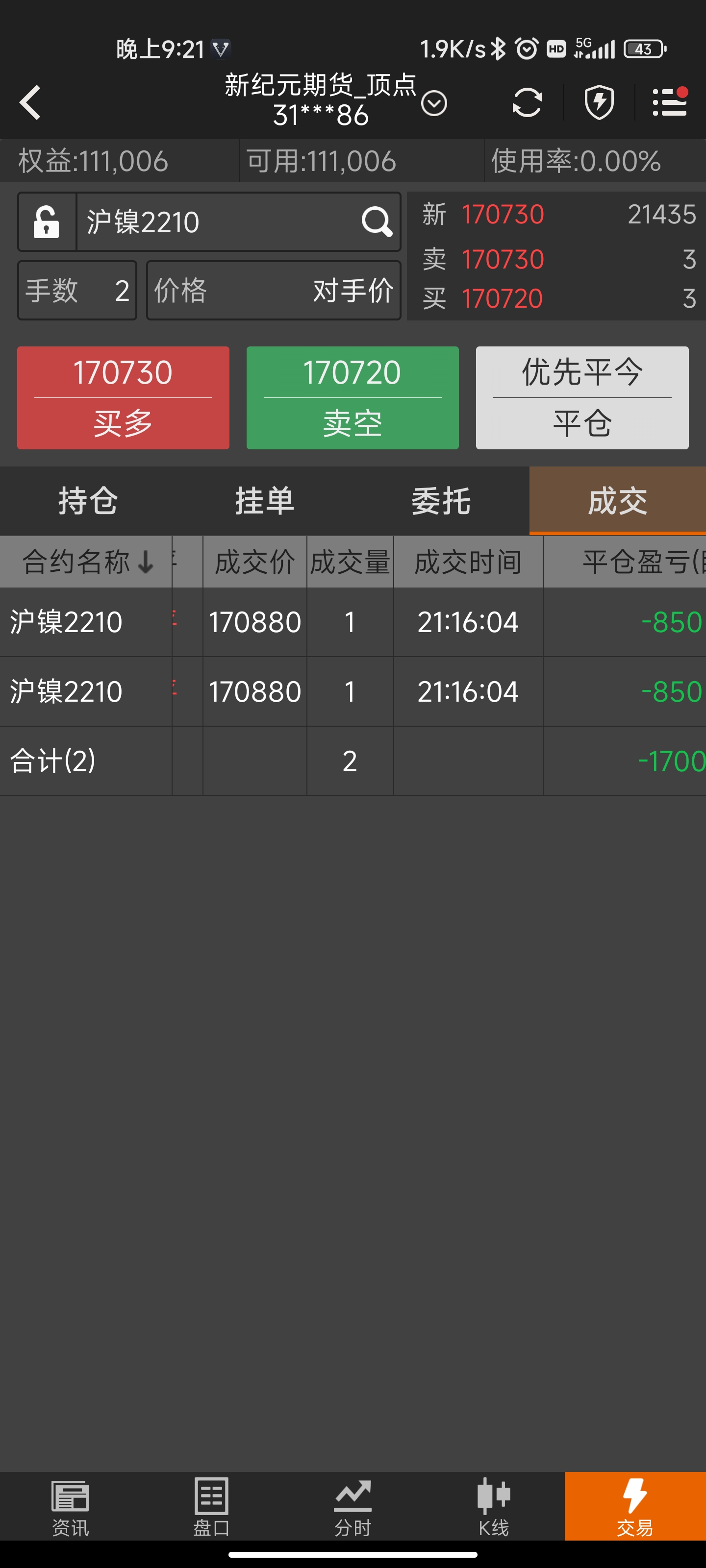Buy long at 170730 (买多)
706x1568 pixels.
[x=123, y=398]
